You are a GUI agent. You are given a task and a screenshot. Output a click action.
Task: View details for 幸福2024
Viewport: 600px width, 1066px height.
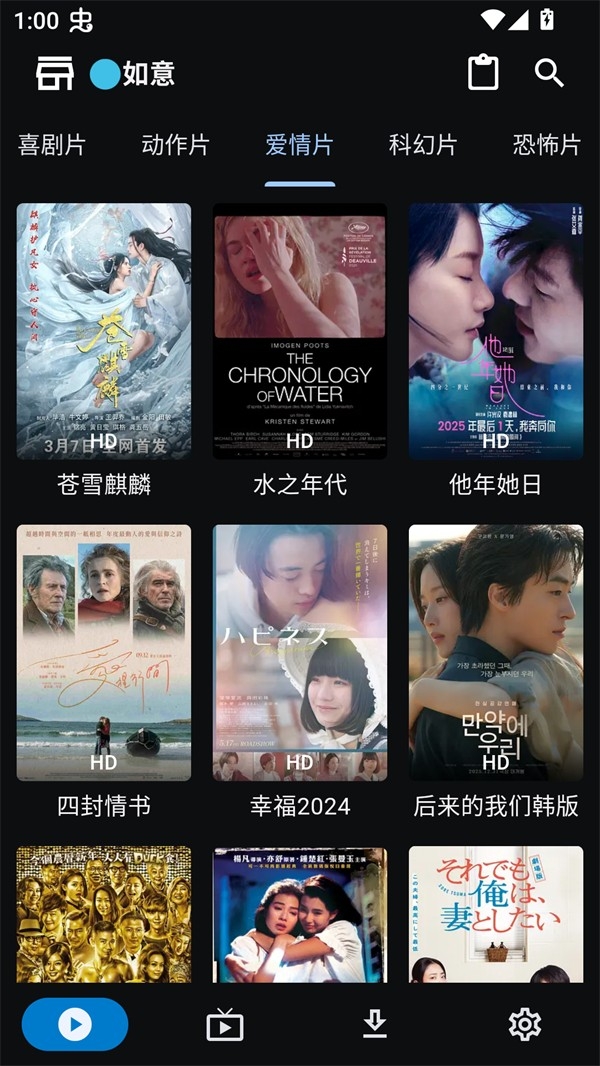300,653
